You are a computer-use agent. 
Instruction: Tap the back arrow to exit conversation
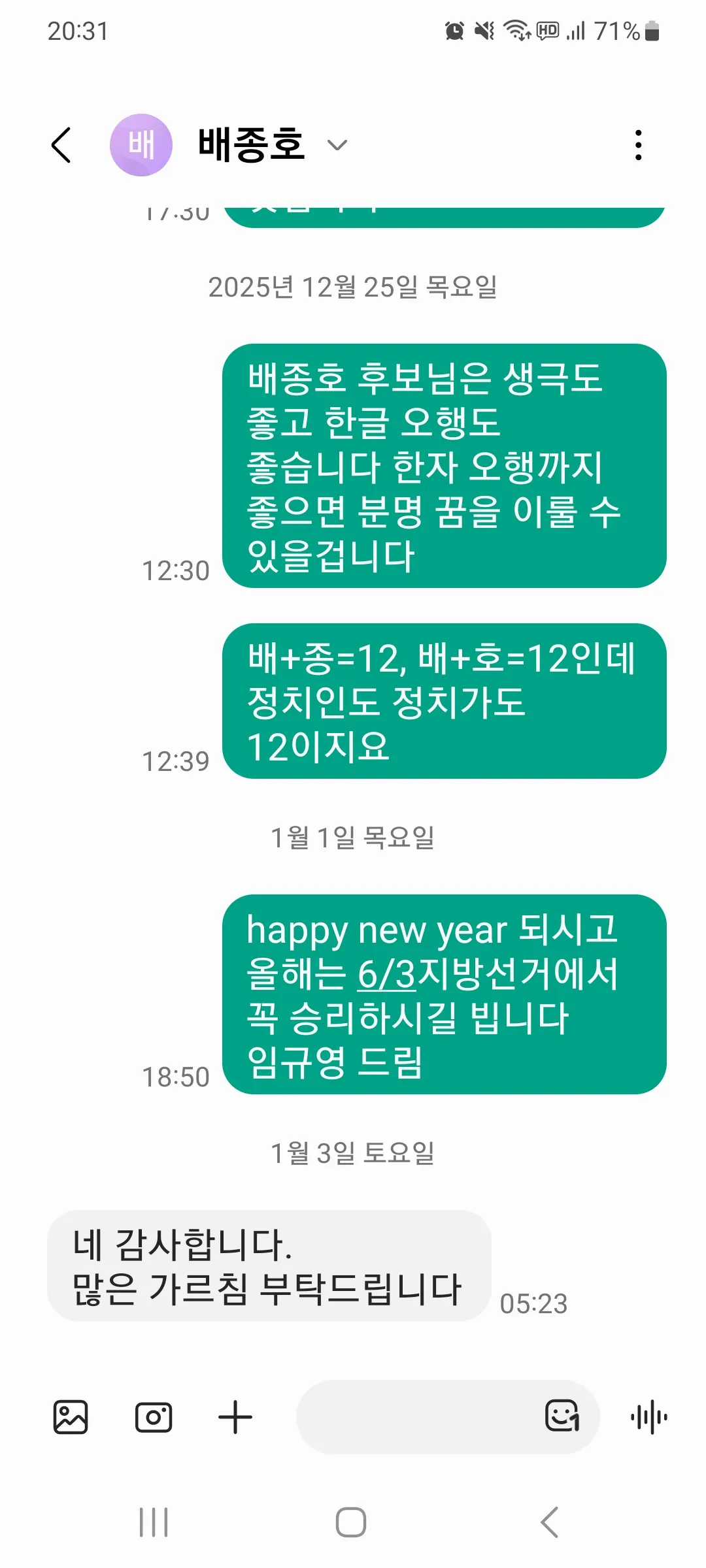(x=61, y=145)
